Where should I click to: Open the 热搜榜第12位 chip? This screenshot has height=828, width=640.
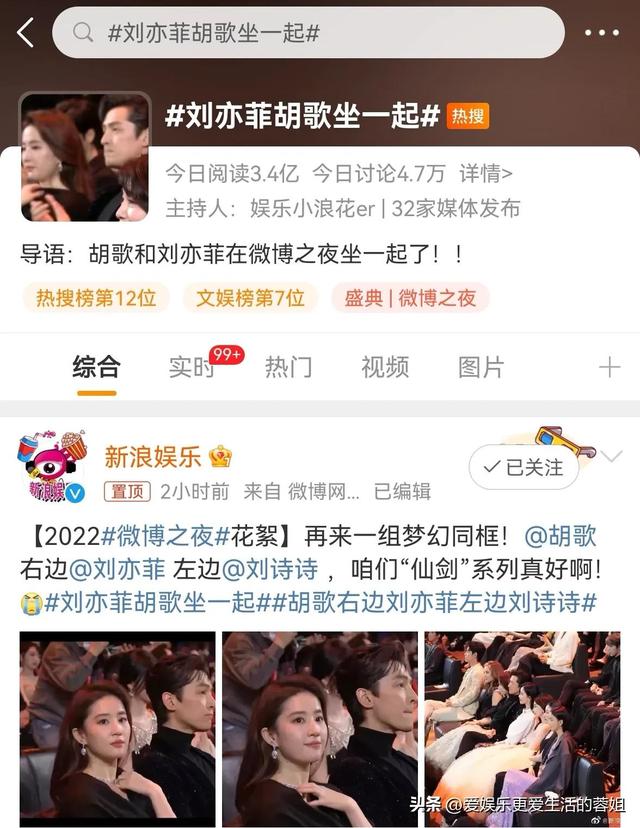click(x=96, y=297)
